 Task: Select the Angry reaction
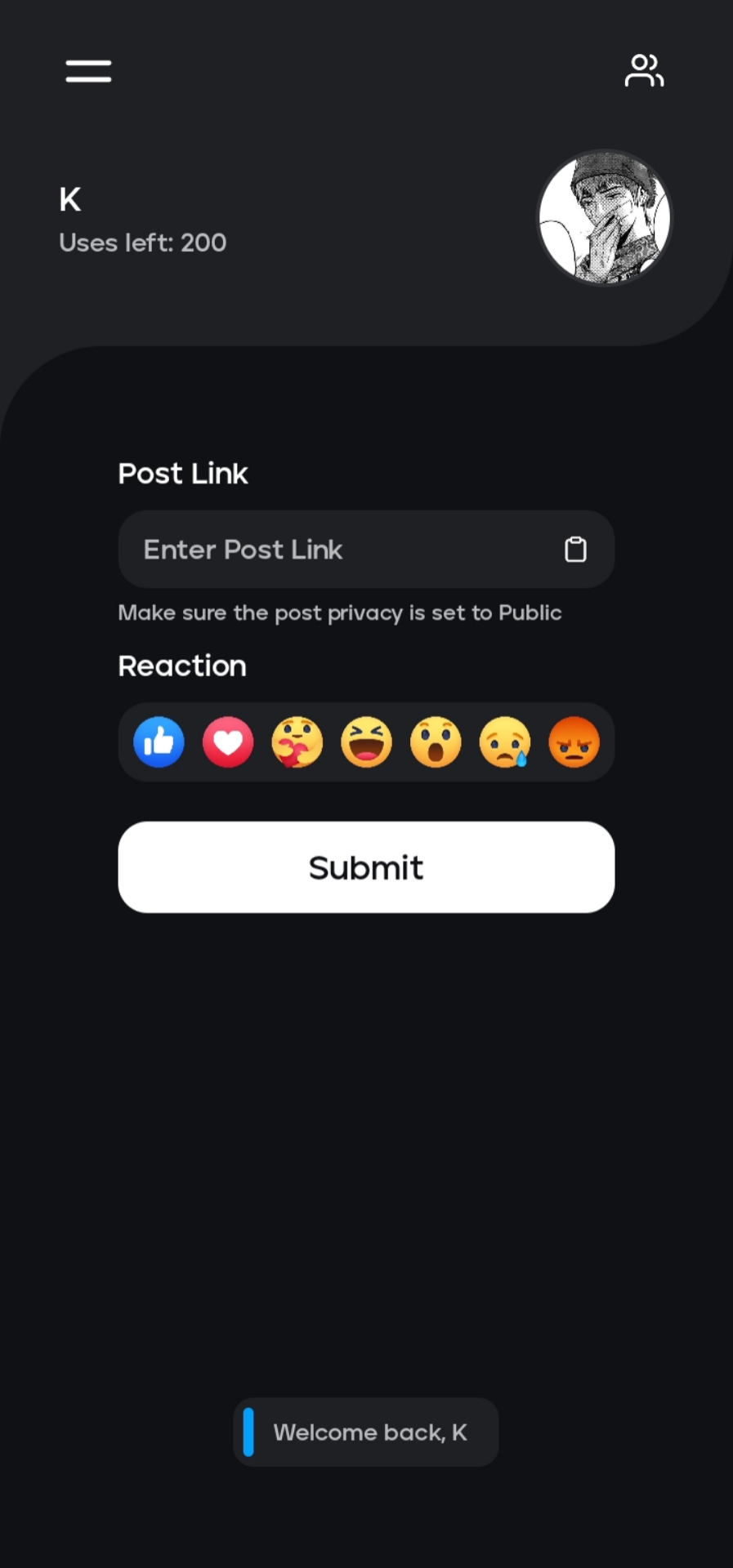coord(574,742)
